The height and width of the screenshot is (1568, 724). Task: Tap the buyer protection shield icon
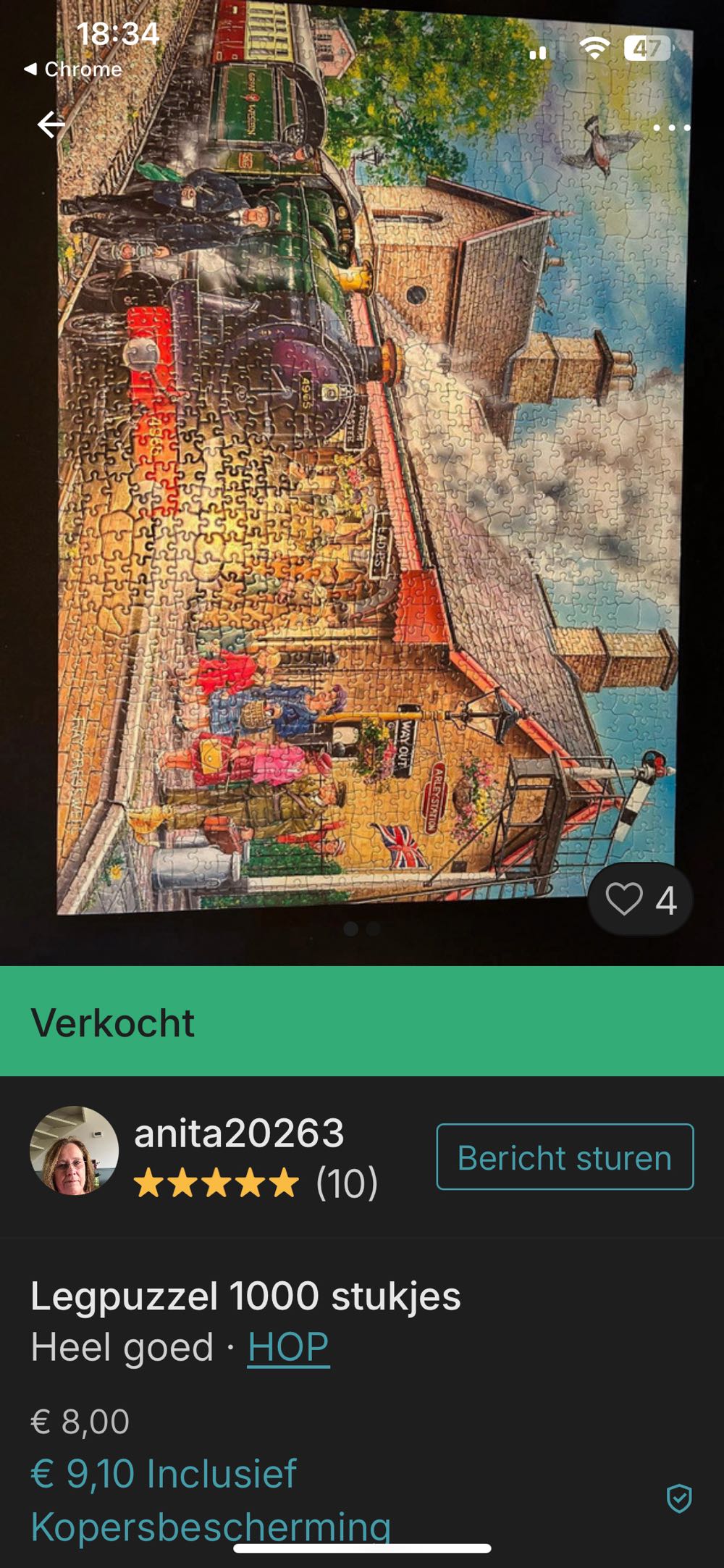point(678,1498)
